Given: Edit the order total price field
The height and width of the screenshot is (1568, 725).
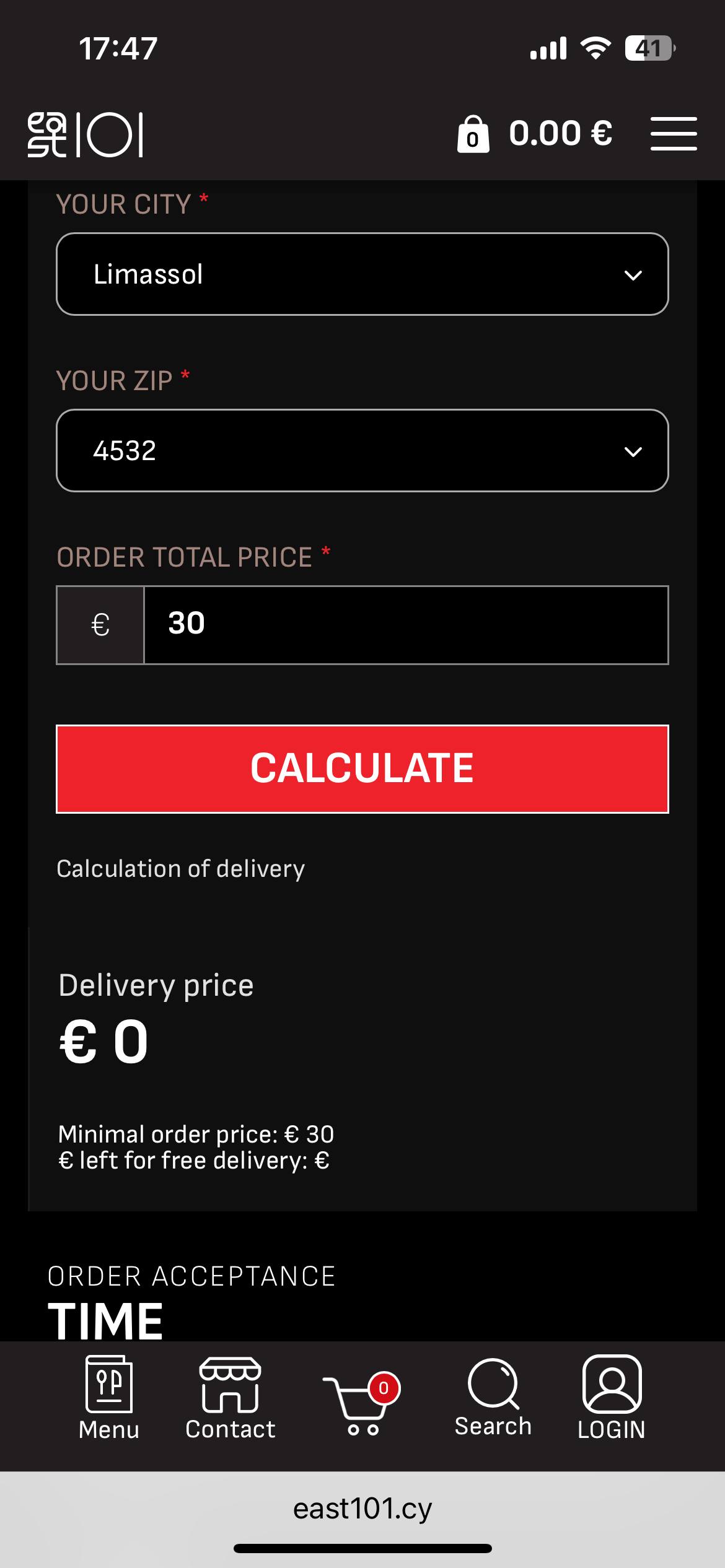Looking at the screenshot, I should 405,624.
